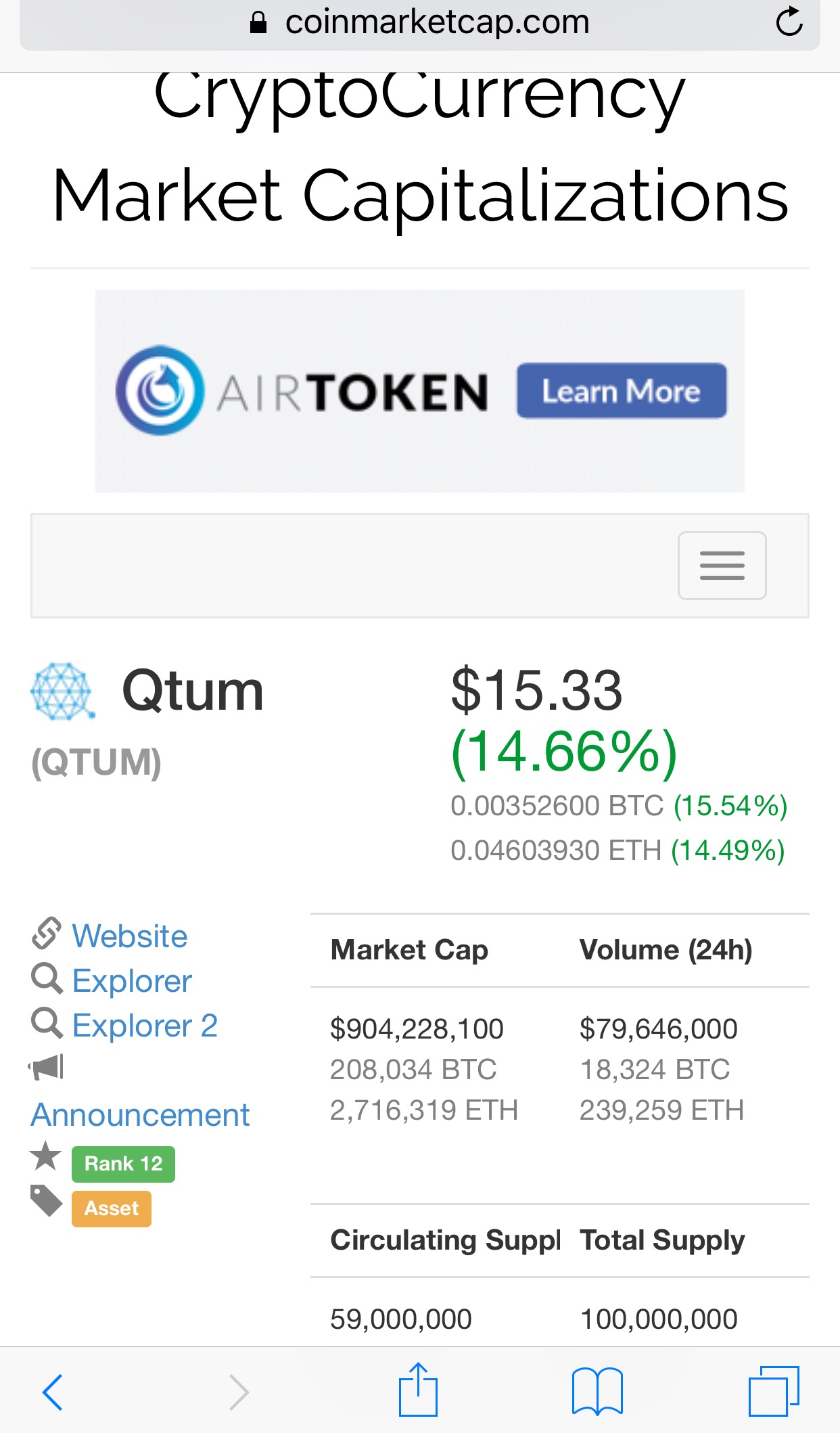Show all open browser tabs
This screenshot has height=1433, width=840.
pyautogui.click(x=774, y=1391)
